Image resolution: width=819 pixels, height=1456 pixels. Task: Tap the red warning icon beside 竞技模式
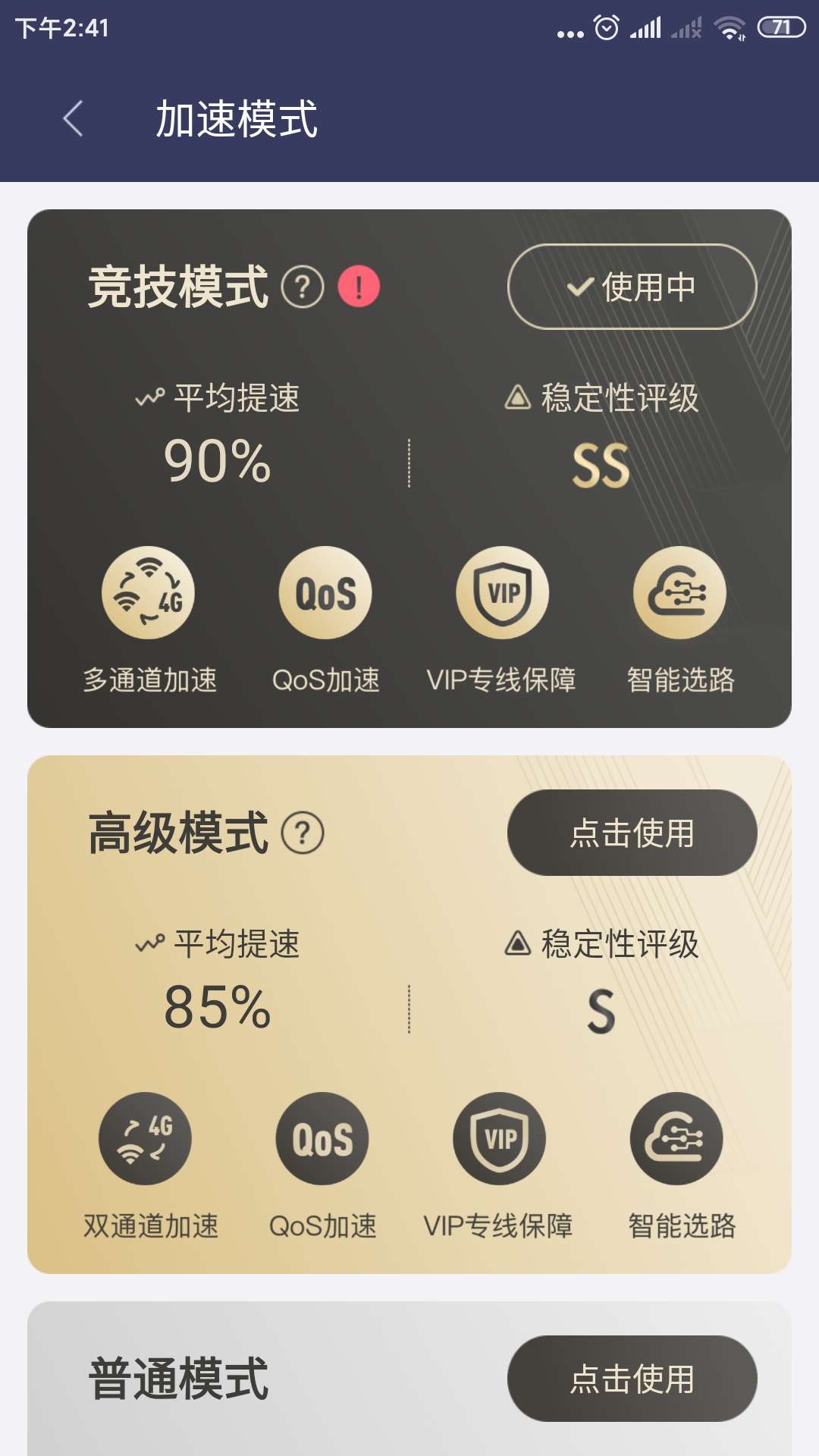point(359,287)
